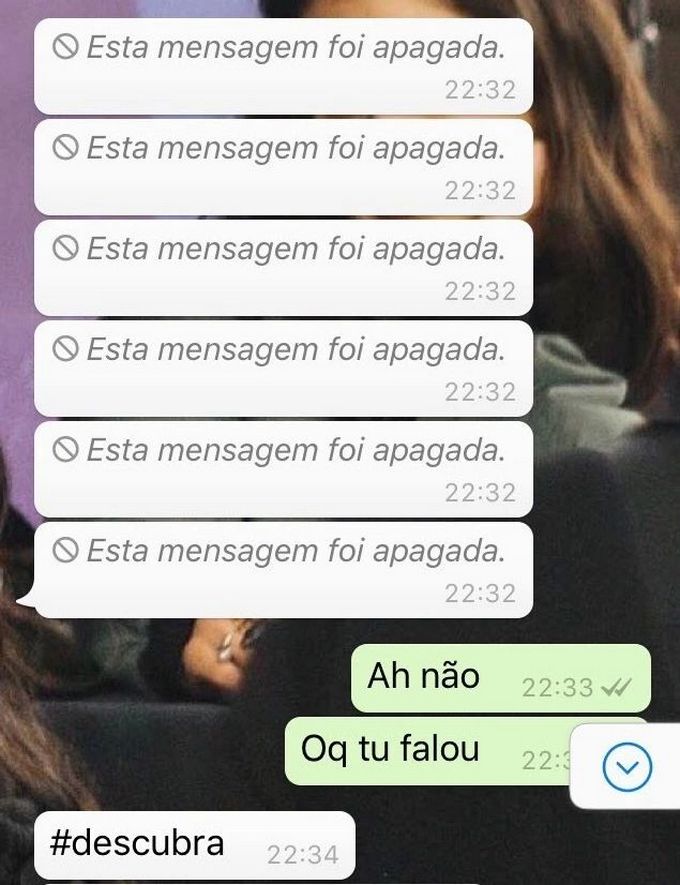Viewport: 680px width, 885px height.
Task: Tap the scroll-to-bottom arrow button
Action: tap(628, 768)
